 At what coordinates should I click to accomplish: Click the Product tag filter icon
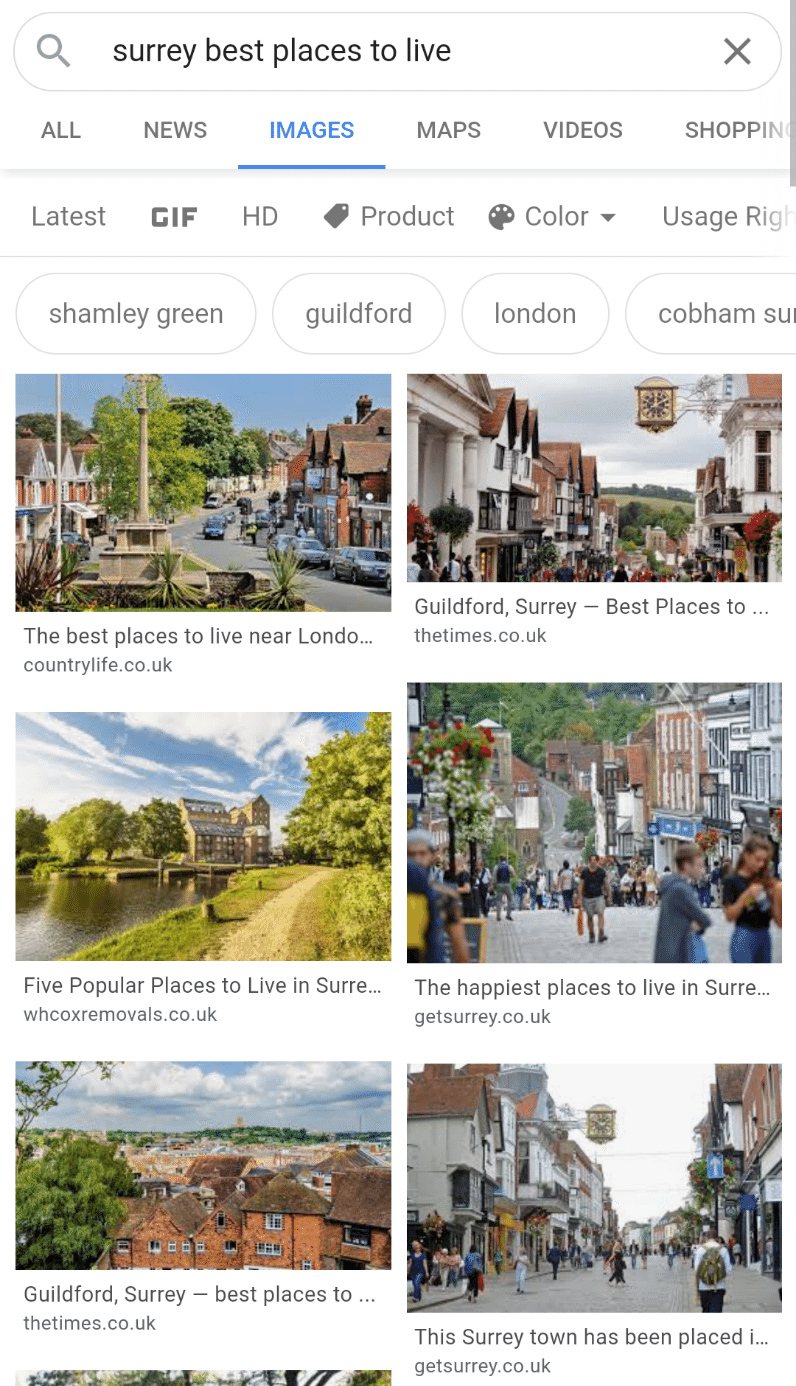point(337,215)
